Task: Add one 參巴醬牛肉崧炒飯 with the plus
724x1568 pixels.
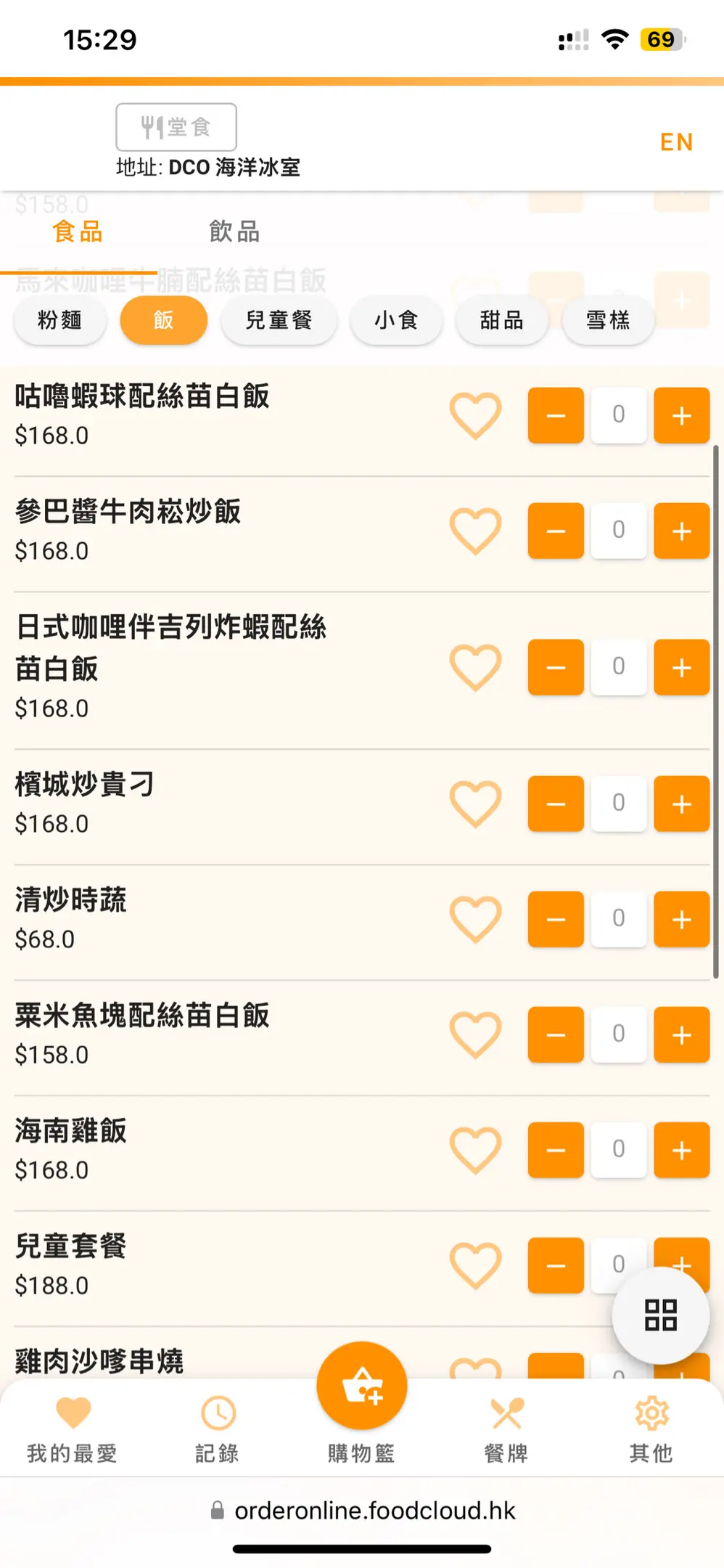Action: click(x=681, y=531)
